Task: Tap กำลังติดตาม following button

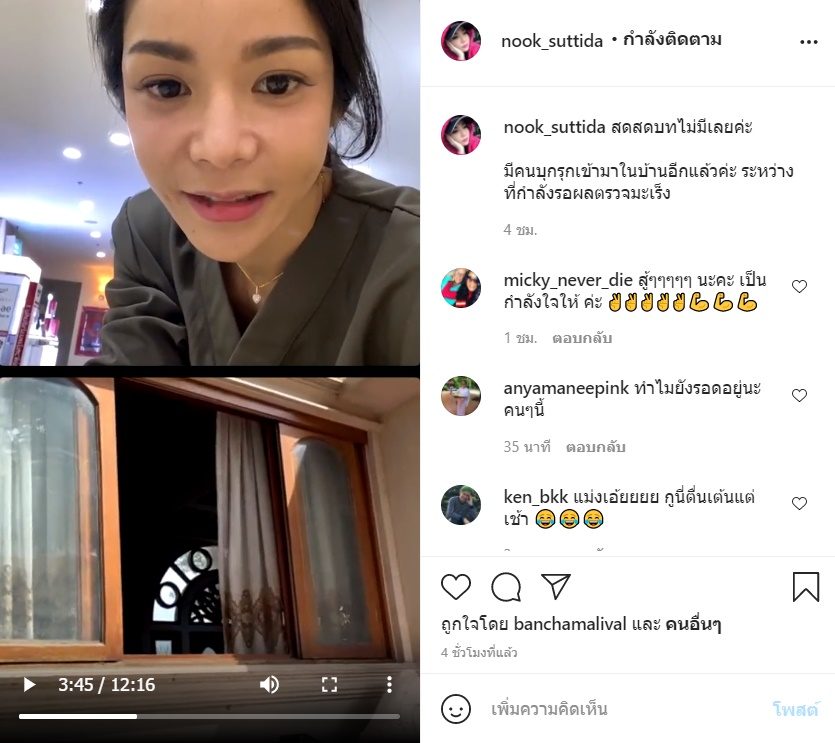Action: pos(672,41)
